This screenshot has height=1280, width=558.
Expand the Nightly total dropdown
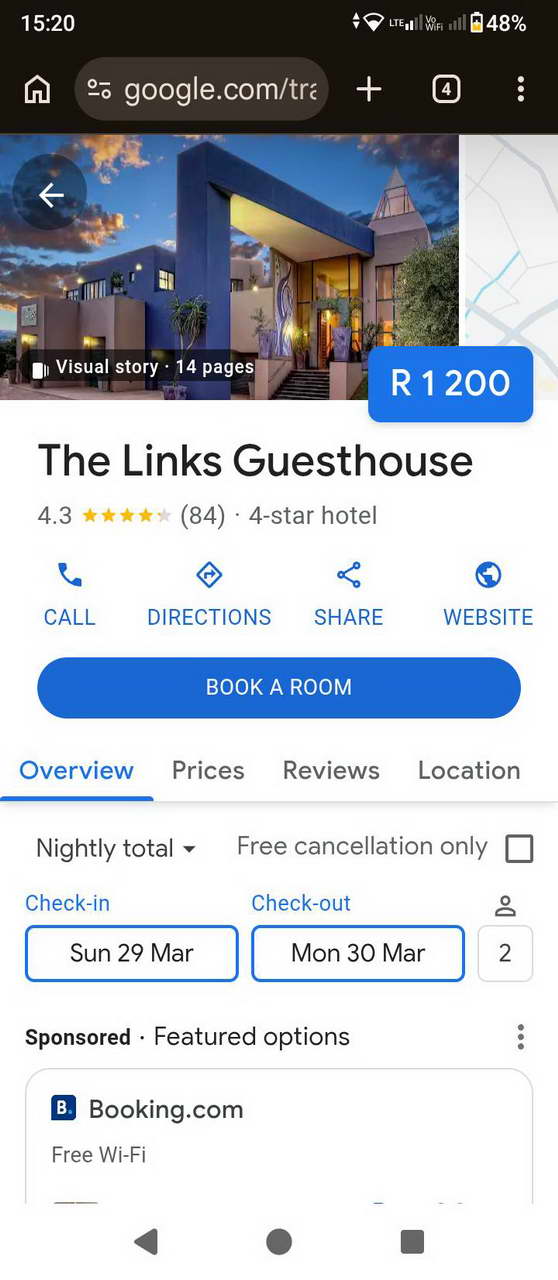click(x=116, y=848)
